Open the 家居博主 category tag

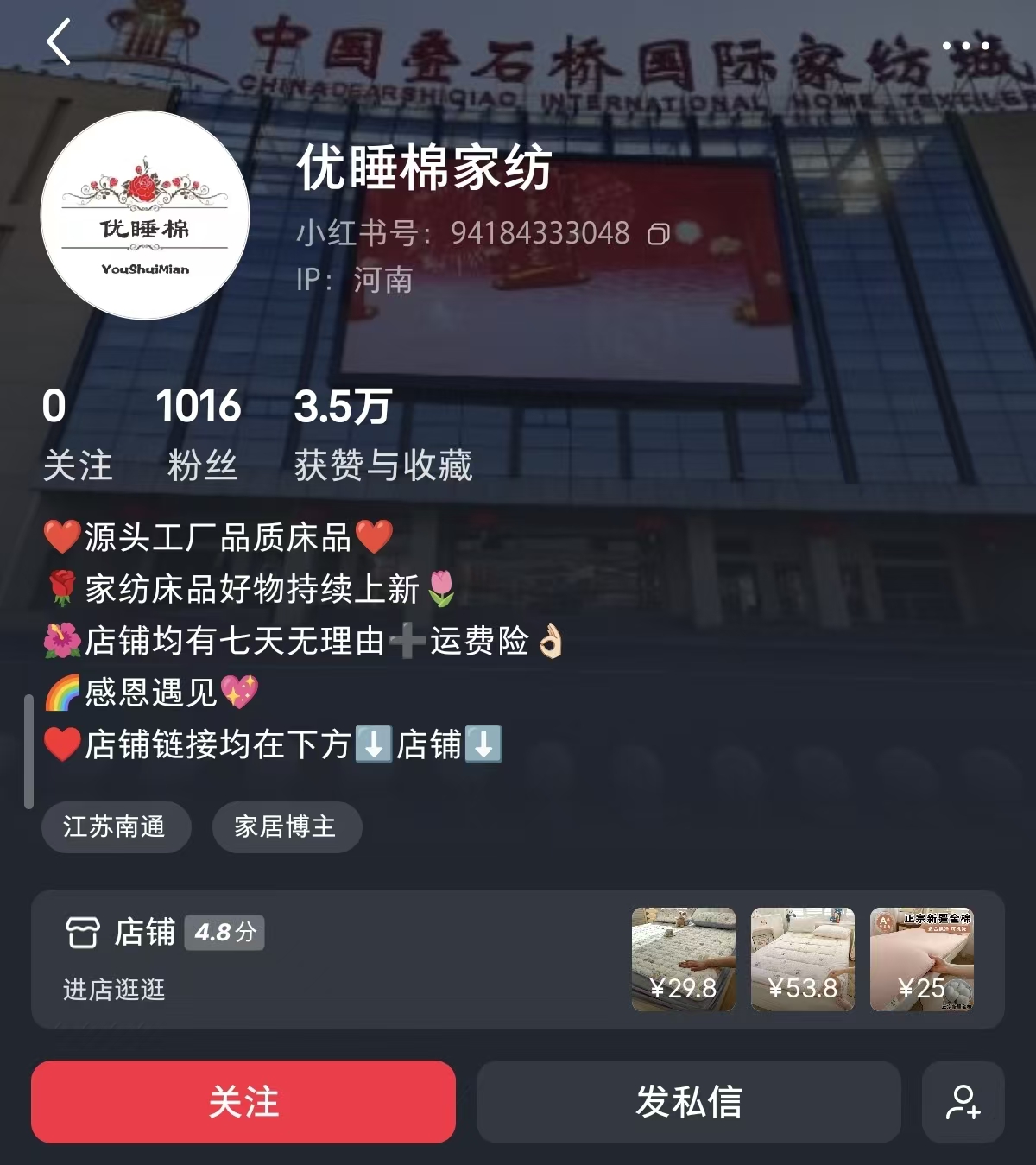pos(287,826)
